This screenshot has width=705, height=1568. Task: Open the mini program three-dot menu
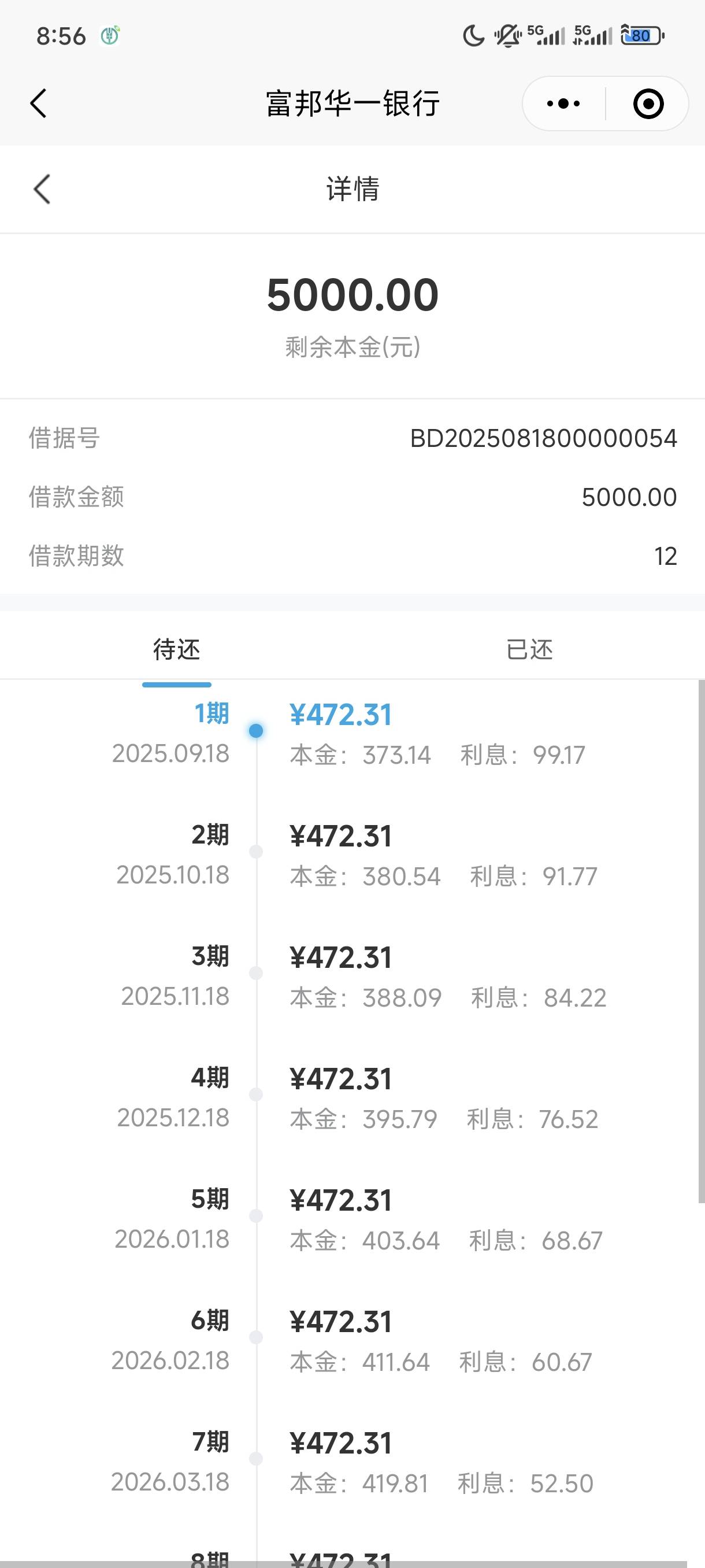[563, 103]
